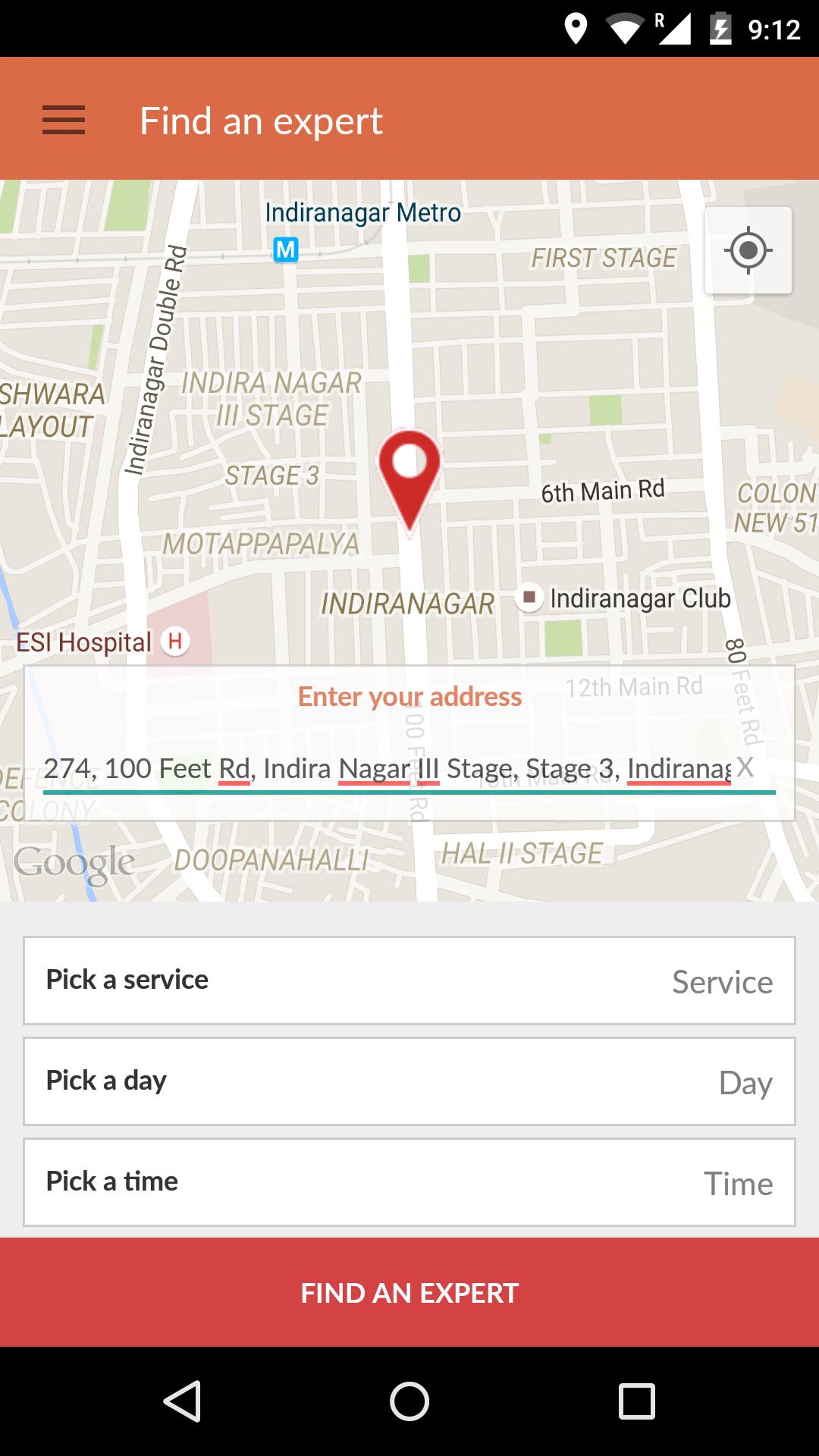
Task: Open the Pick a time selector
Action: [x=409, y=1182]
